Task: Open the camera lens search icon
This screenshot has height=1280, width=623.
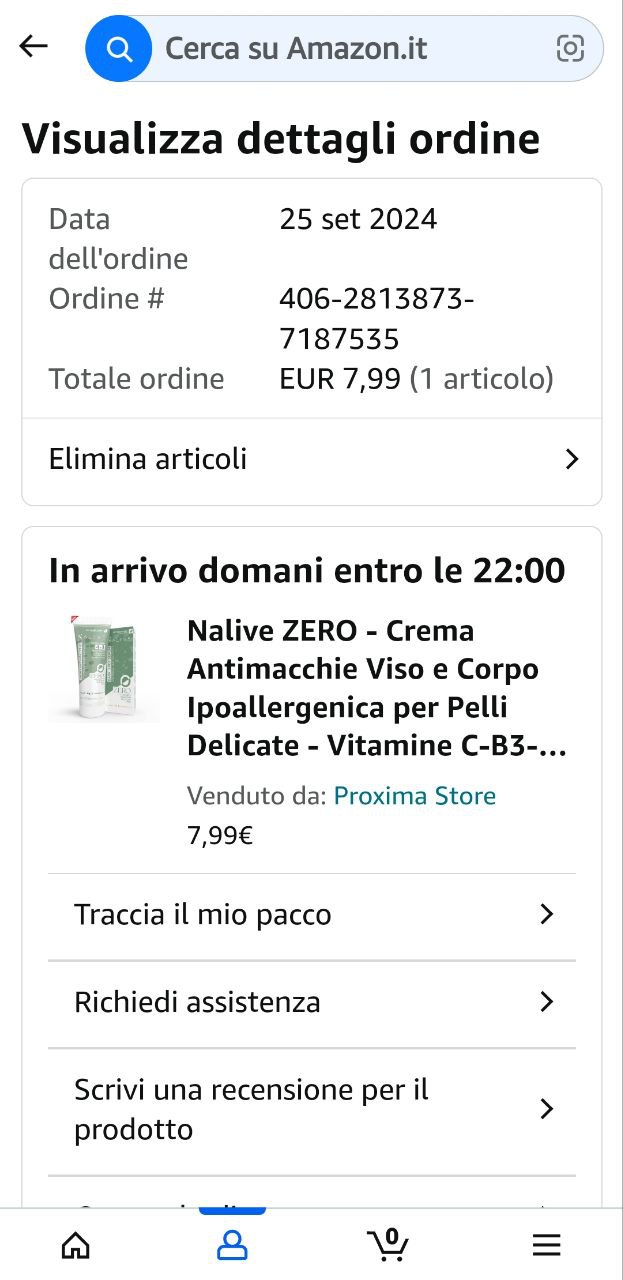Action: pyautogui.click(x=570, y=48)
